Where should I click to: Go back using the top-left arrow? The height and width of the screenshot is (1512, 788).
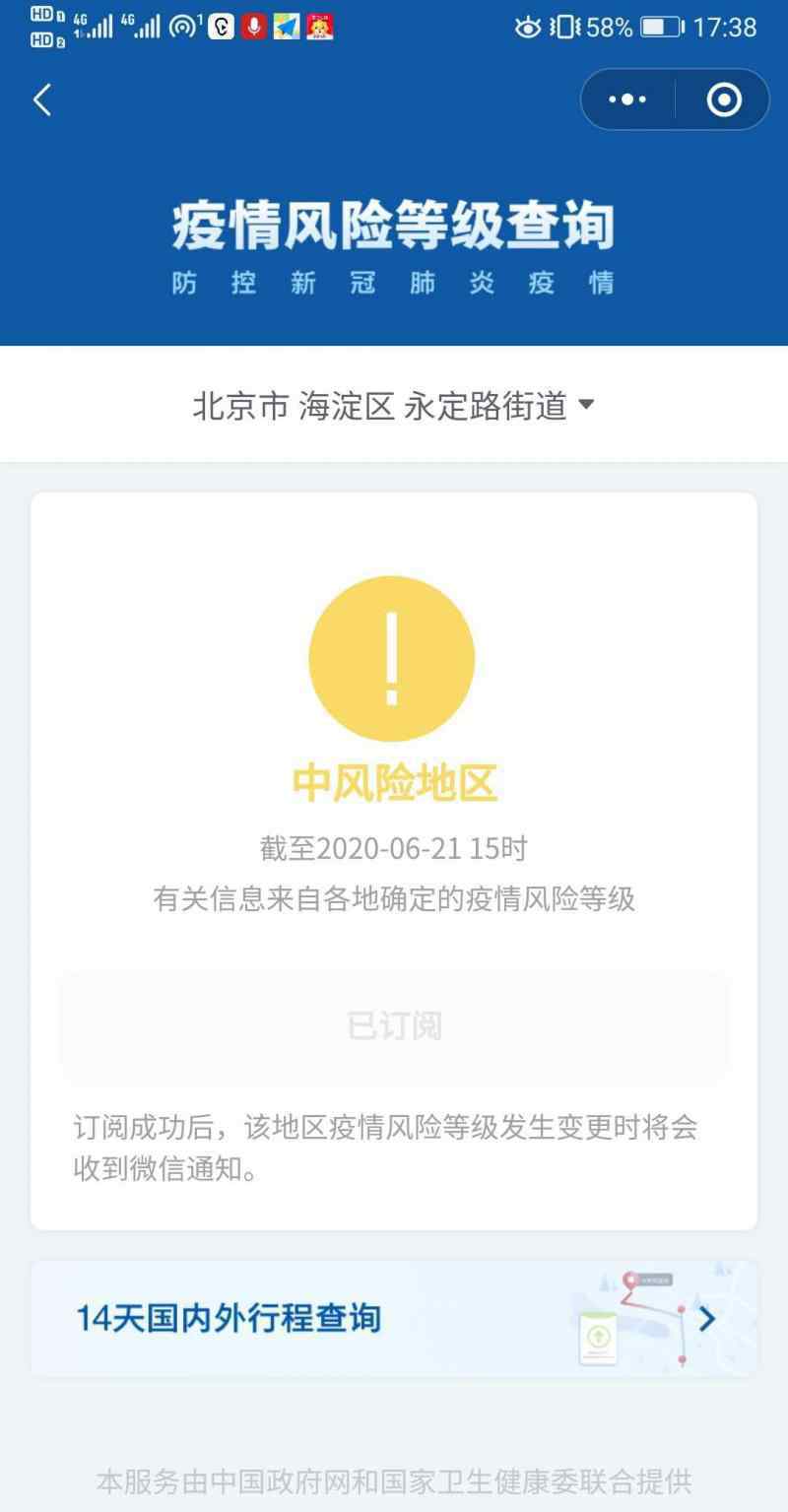42,99
